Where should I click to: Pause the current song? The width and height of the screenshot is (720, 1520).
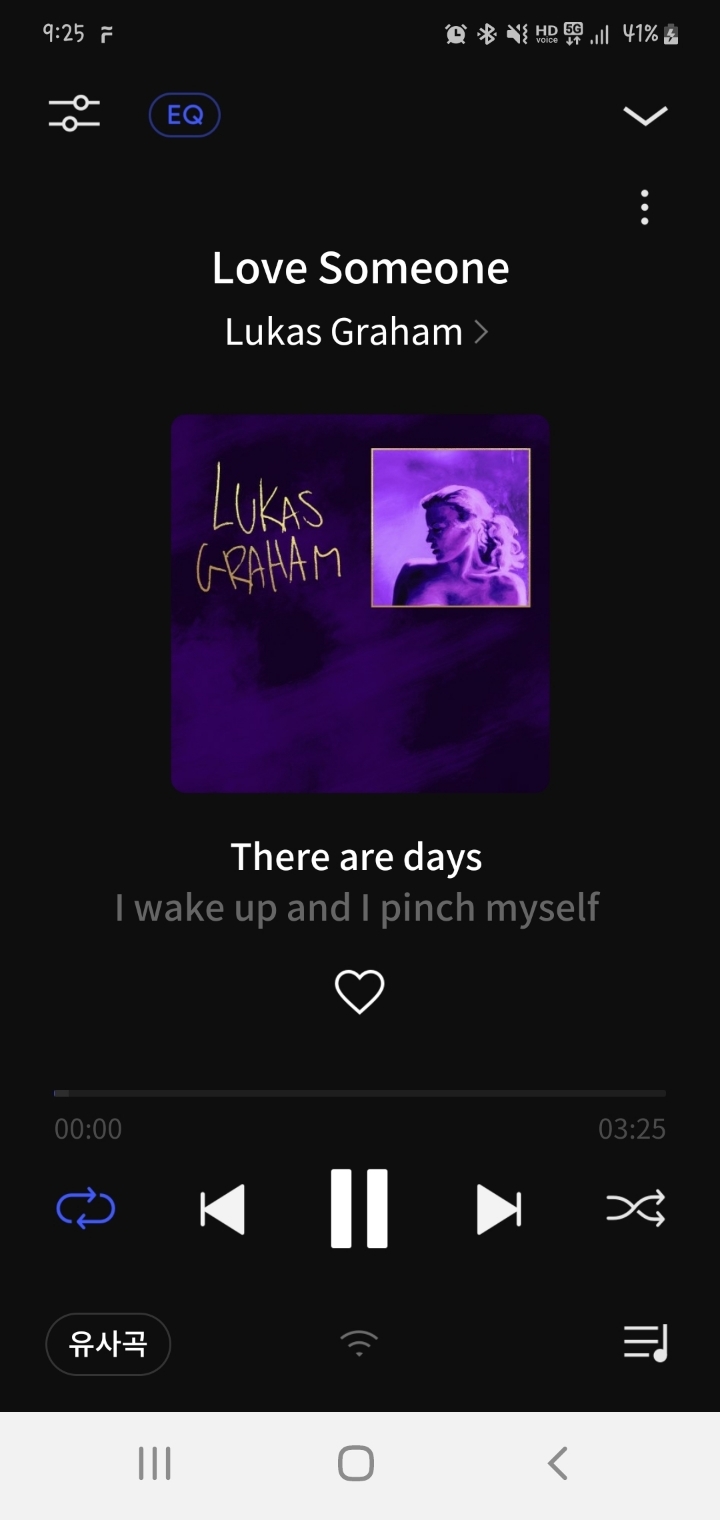coord(359,1208)
